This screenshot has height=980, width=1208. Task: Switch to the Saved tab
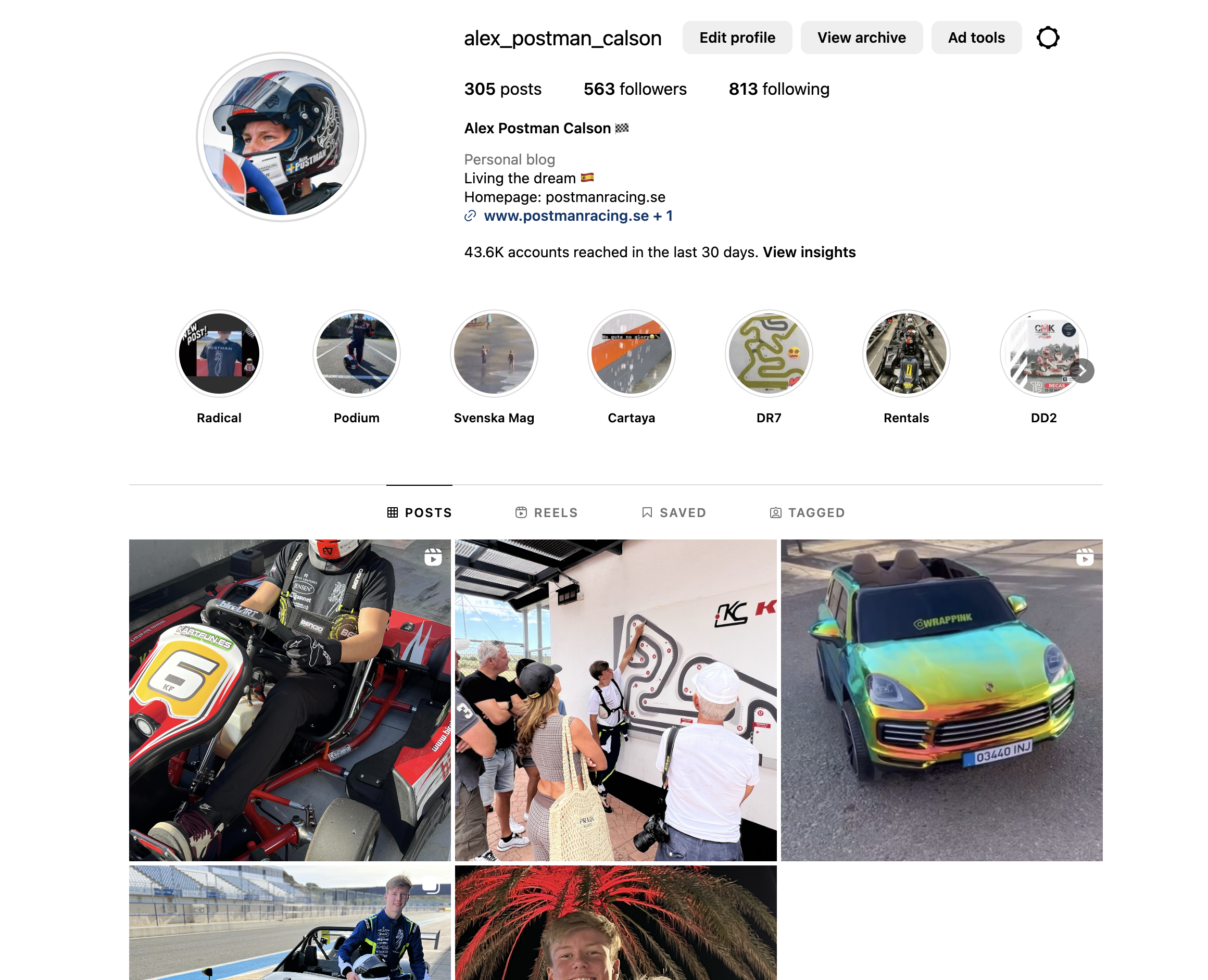pyautogui.click(x=673, y=512)
